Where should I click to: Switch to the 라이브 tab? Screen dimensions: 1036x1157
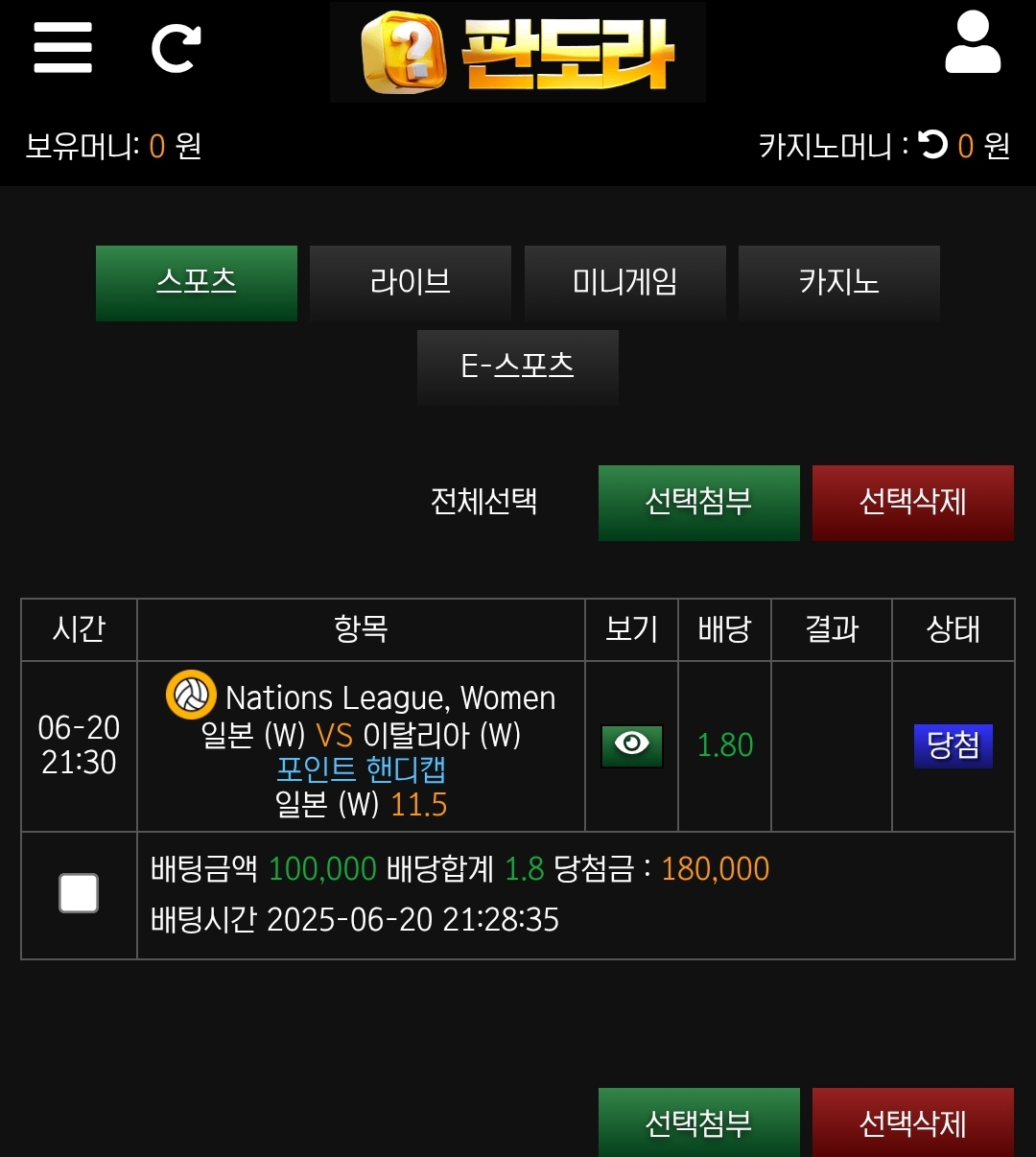(411, 283)
